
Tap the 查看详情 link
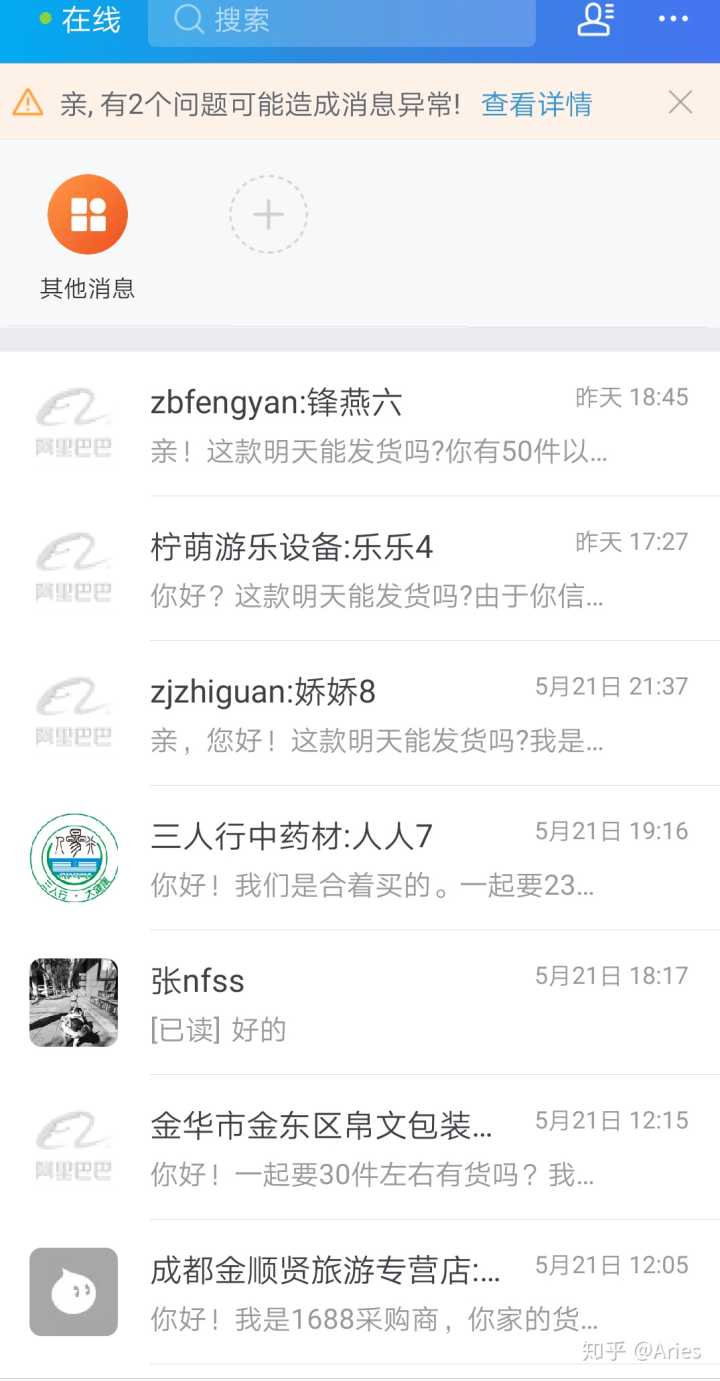point(536,104)
